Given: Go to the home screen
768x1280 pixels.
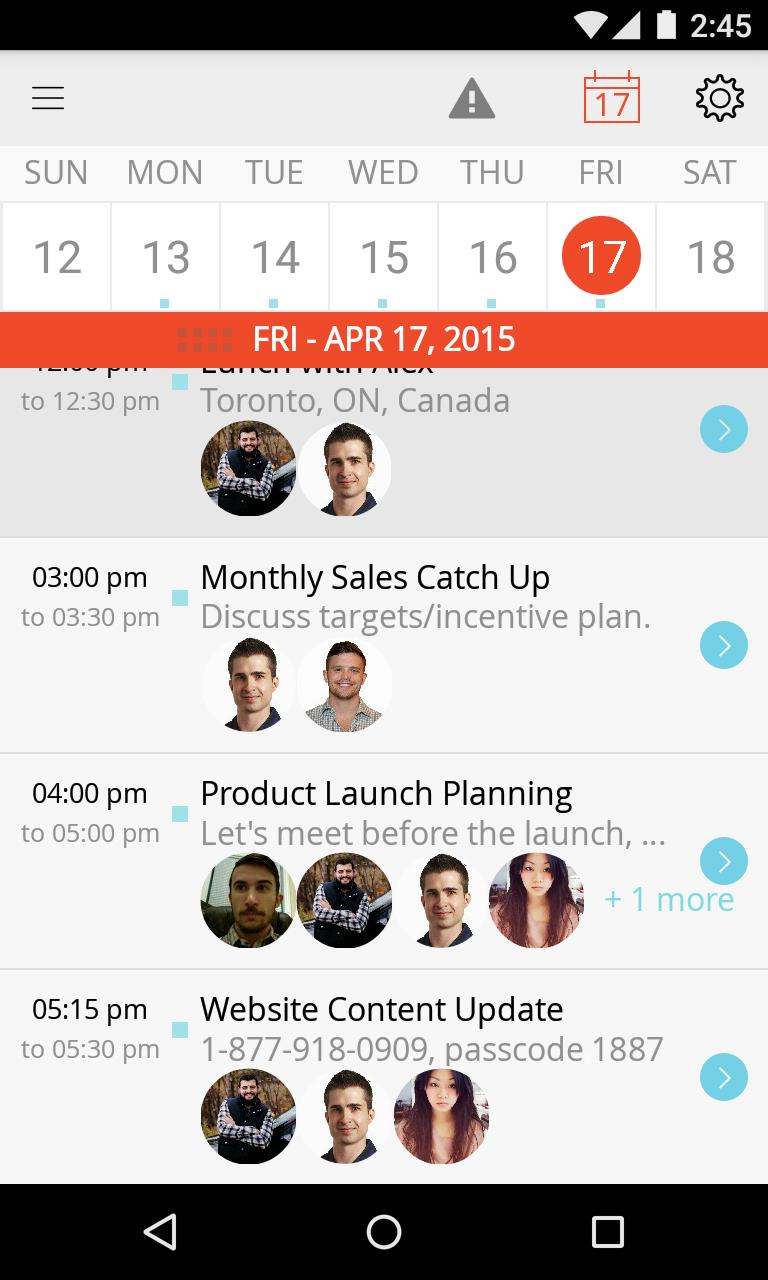Looking at the screenshot, I should [x=384, y=1232].
